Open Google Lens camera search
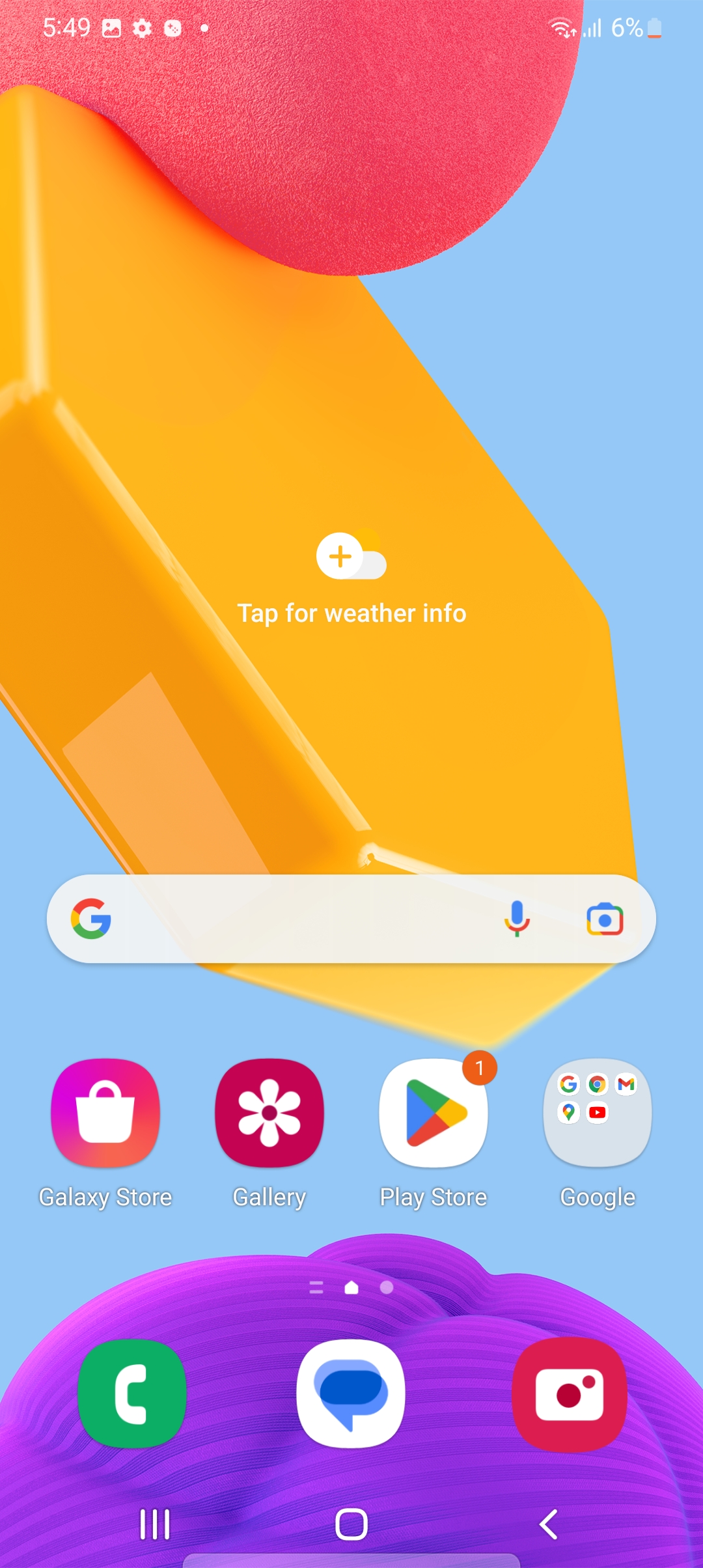Viewport: 703px width, 1568px height. tap(605, 919)
